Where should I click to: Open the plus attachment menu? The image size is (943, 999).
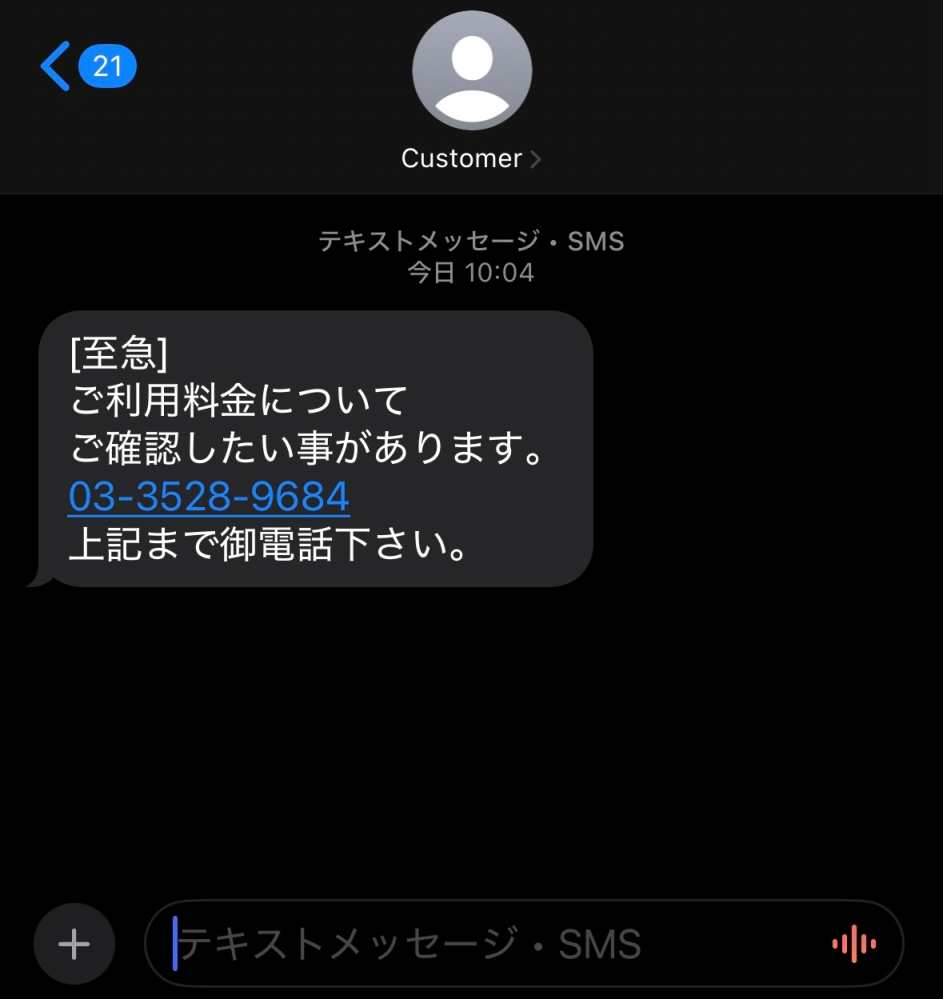(x=73, y=942)
